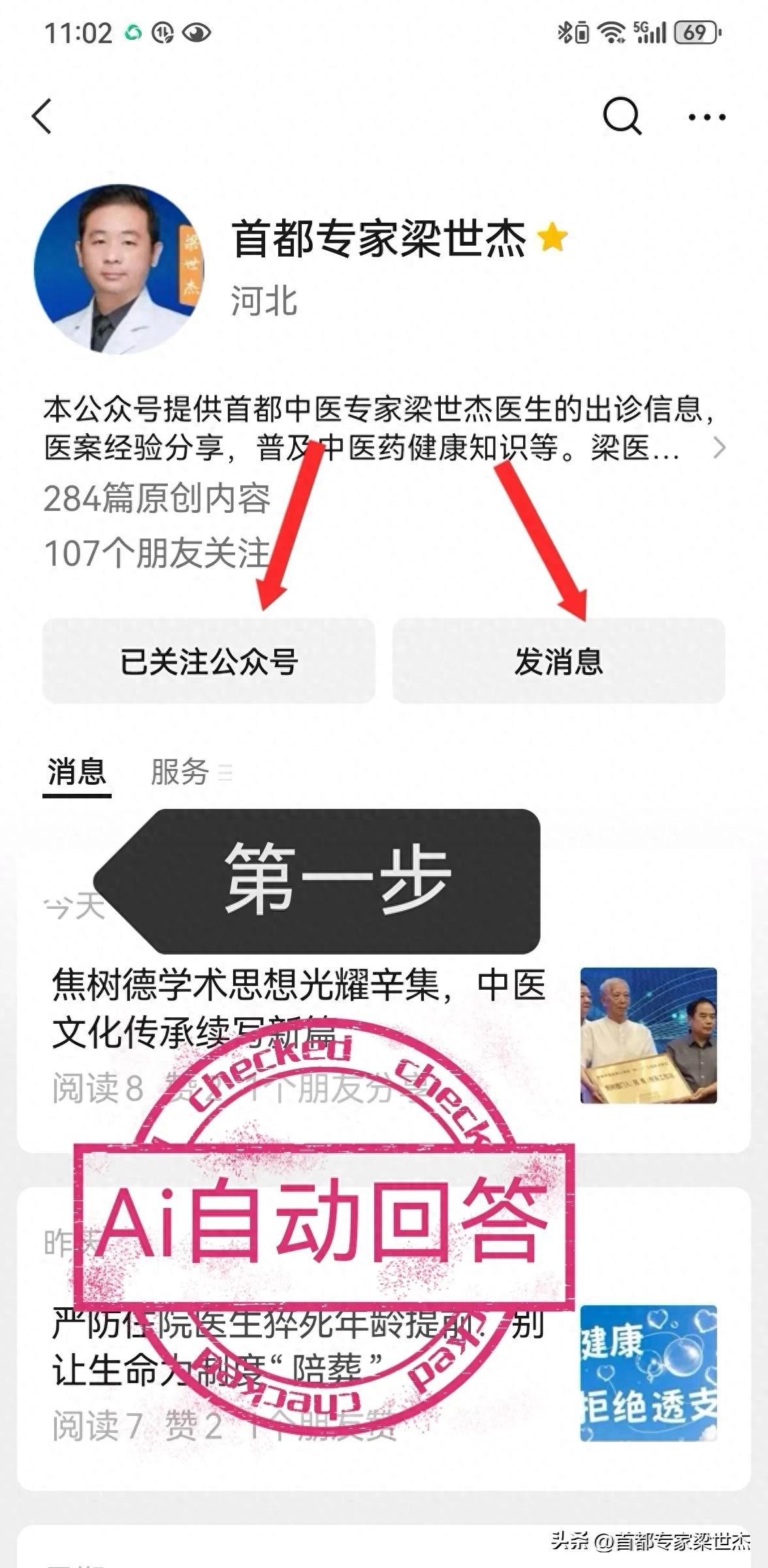Image resolution: width=768 pixels, height=1568 pixels.
Task: Expand the account description via chevron
Action: pyautogui.click(x=719, y=448)
